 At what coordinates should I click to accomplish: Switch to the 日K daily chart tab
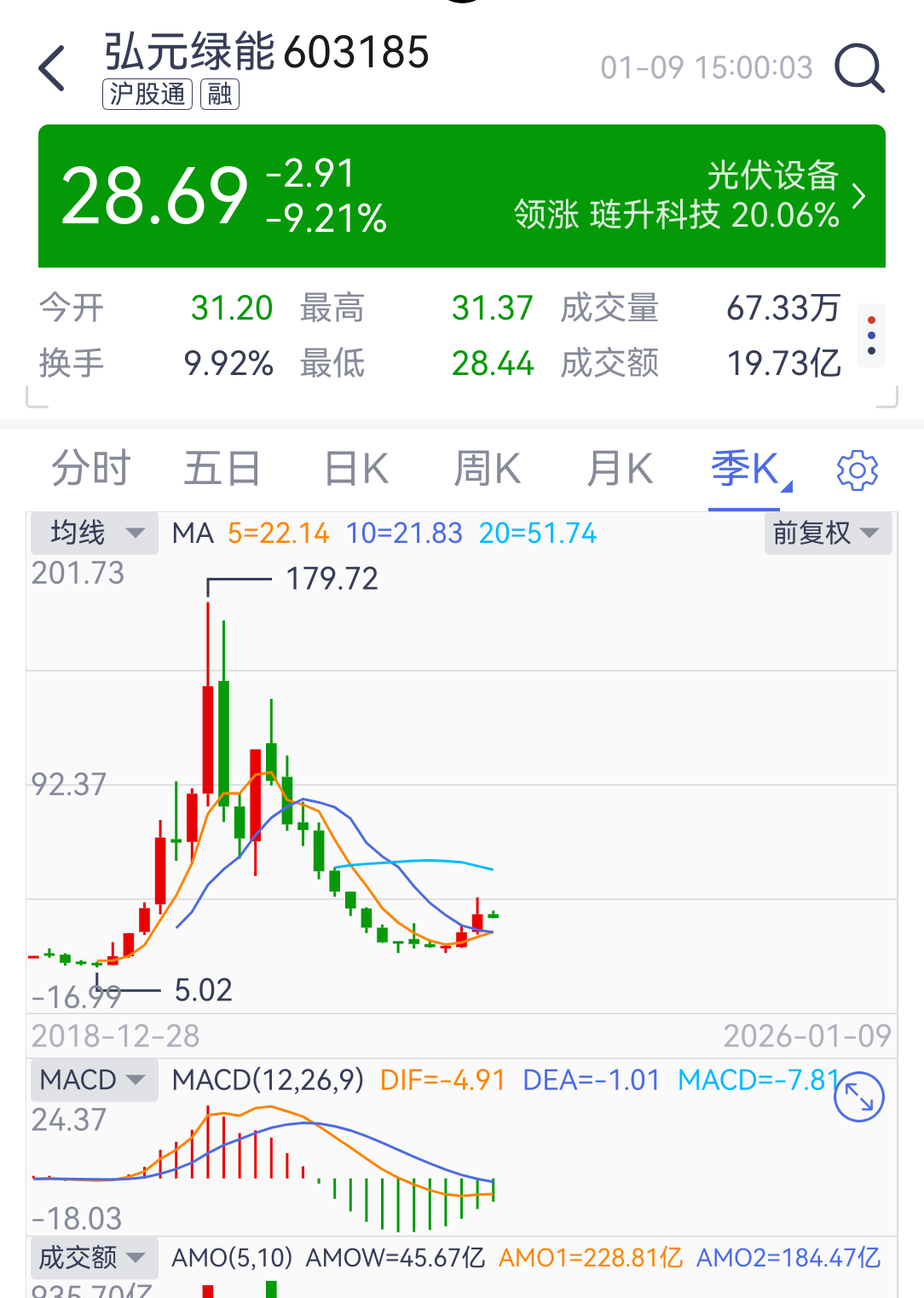(354, 468)
